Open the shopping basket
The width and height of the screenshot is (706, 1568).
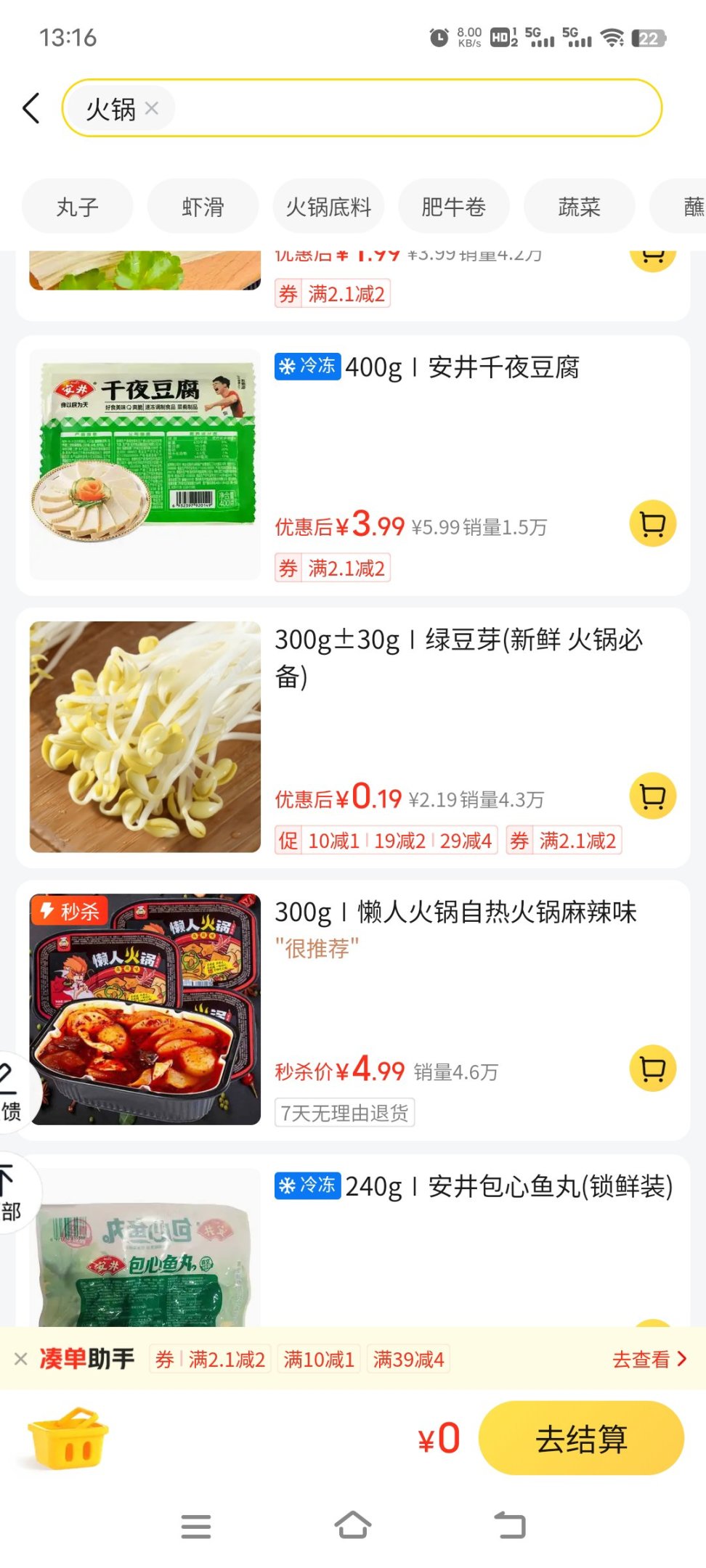[x=68, y=1439]
